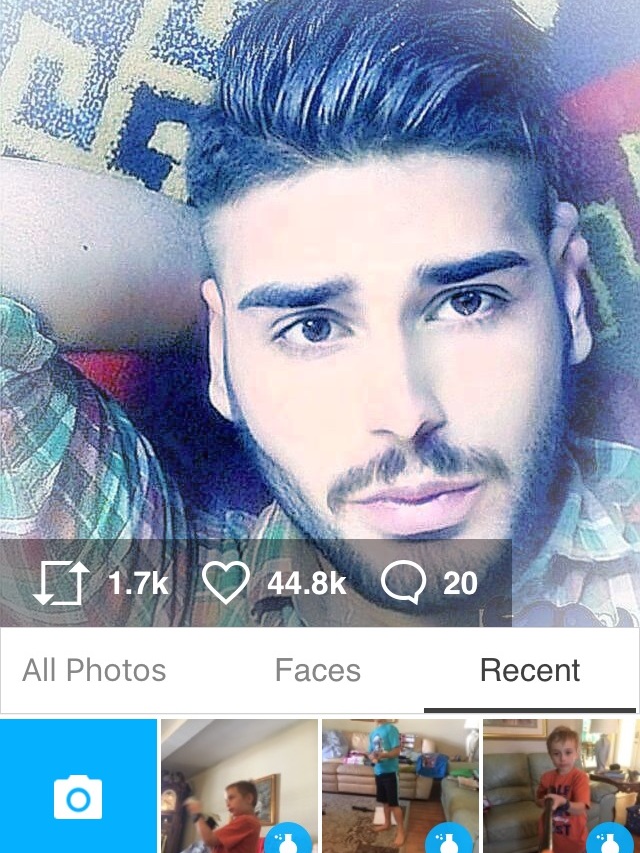The height and width of the screenshot is (853, 640).
Task: Switch to the All Photos tab
Action: tap(94, 670)
